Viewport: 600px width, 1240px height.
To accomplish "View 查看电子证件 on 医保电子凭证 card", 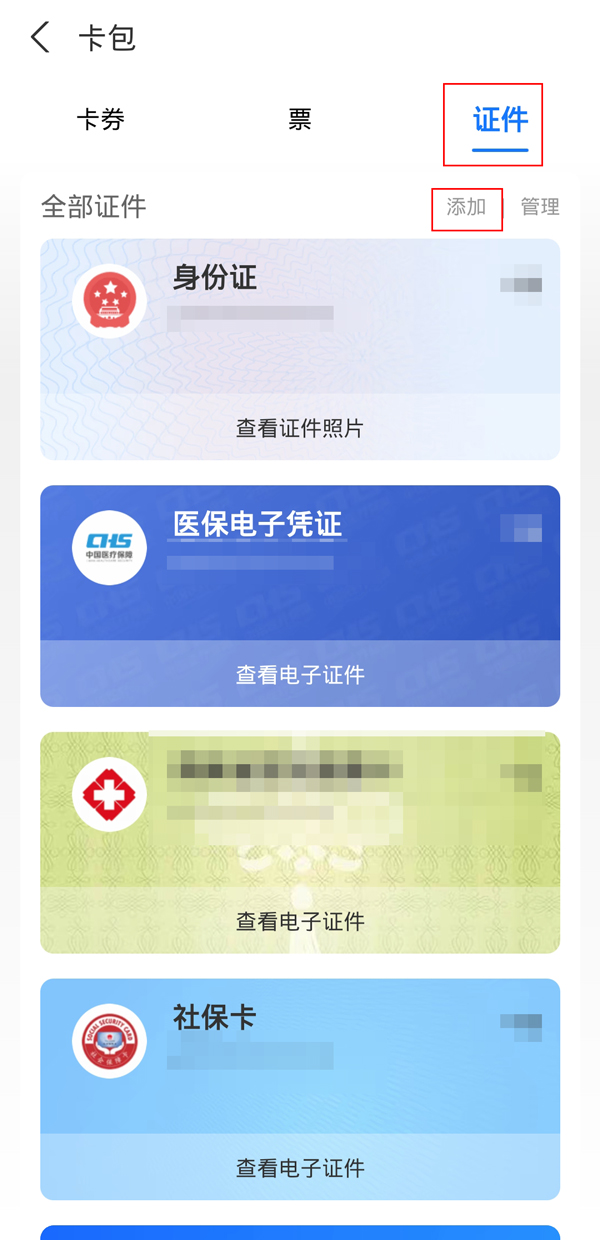I will (x=300, y=675).
